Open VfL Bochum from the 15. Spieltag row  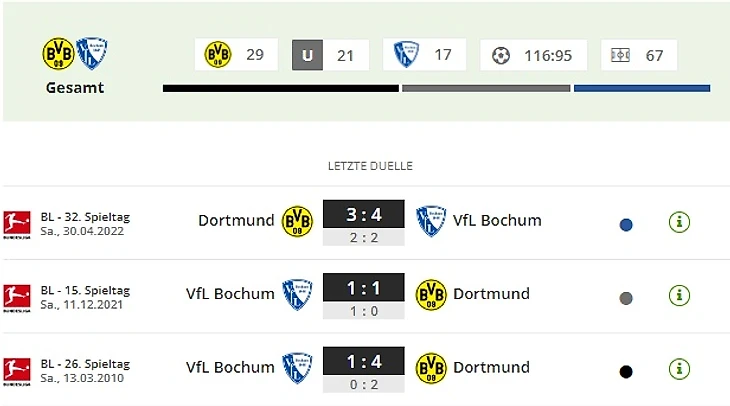[230, 294]
